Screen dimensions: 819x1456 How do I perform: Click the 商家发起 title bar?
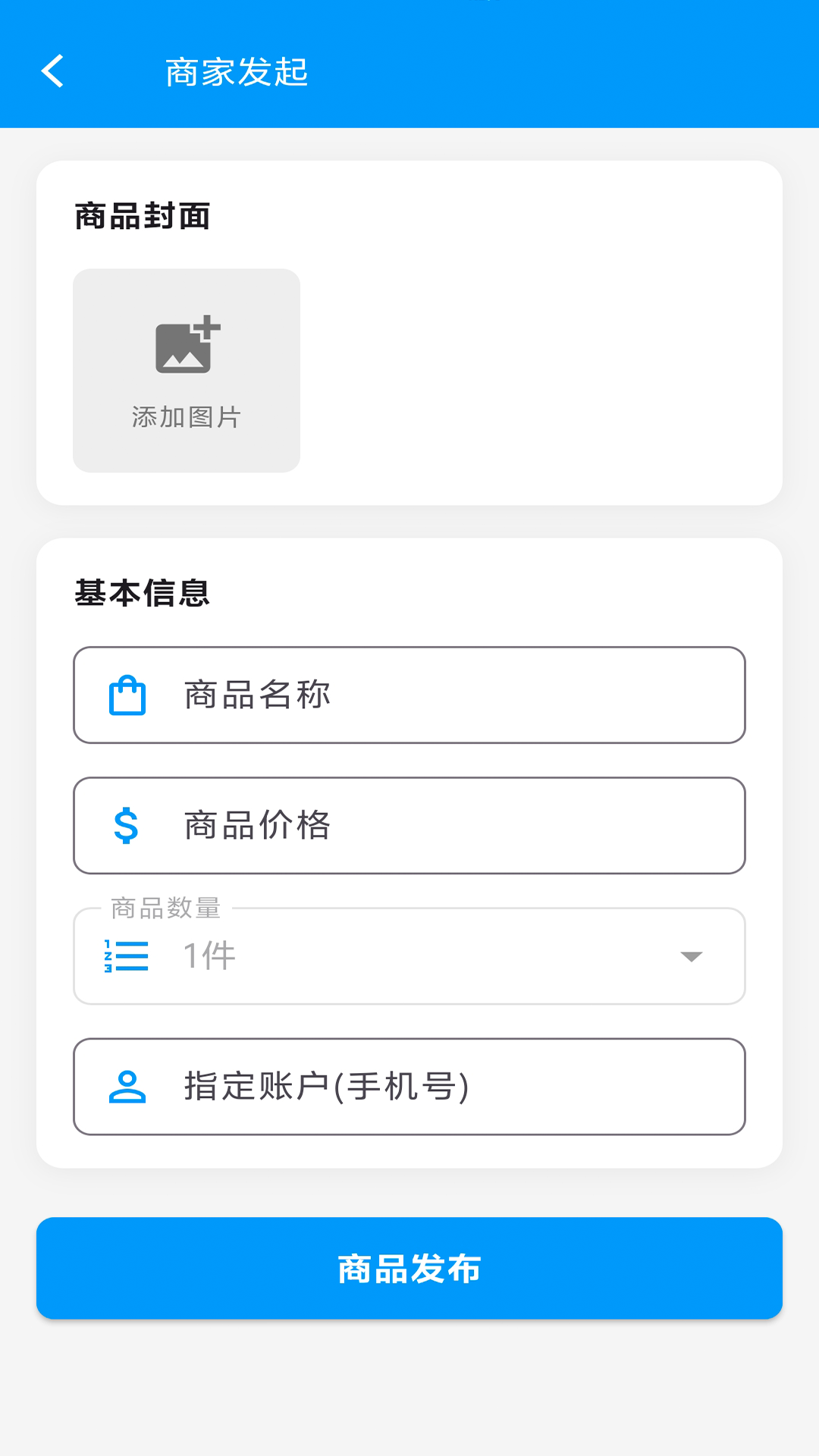237,71
